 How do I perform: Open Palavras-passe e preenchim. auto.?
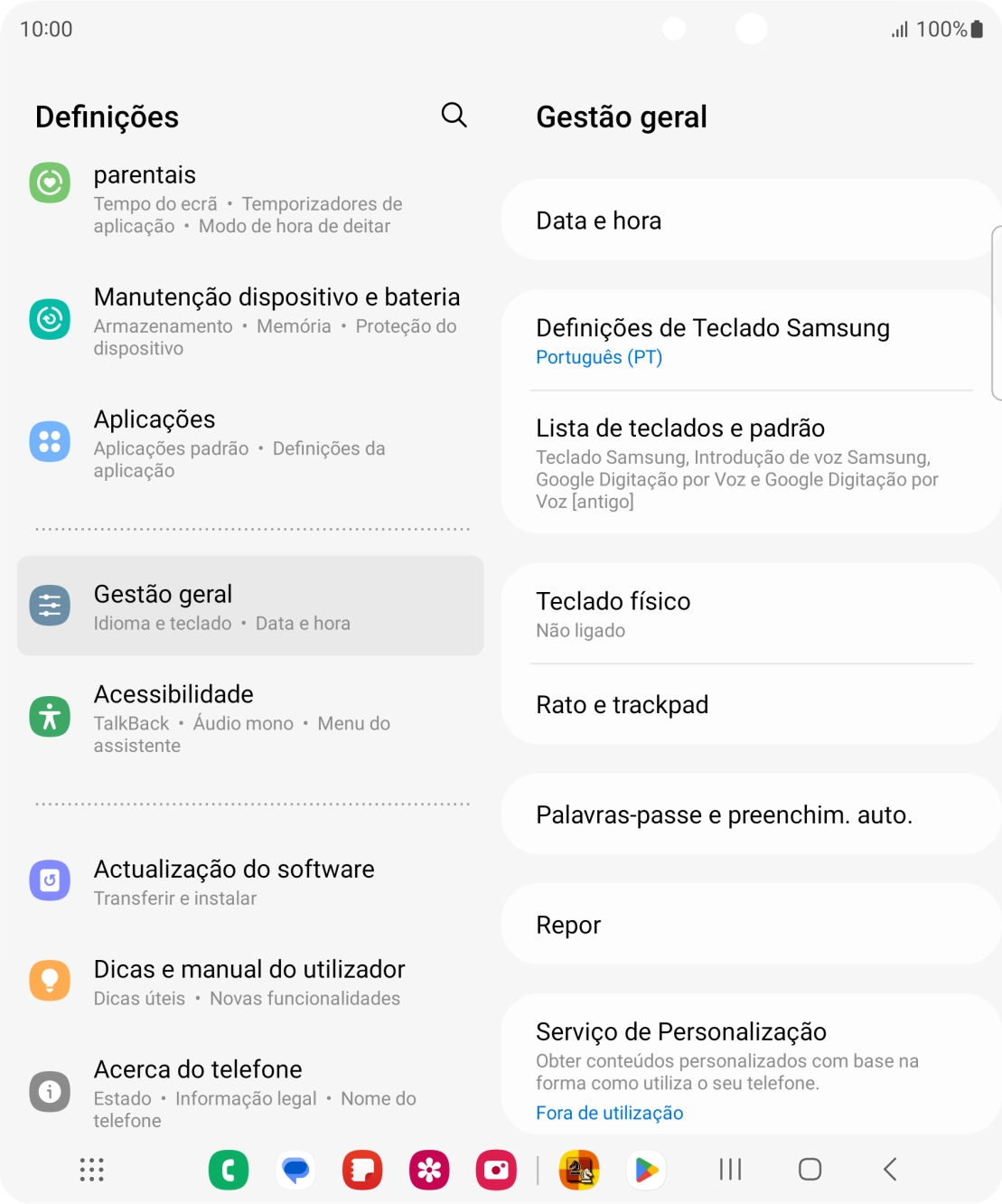click(750, 814)
